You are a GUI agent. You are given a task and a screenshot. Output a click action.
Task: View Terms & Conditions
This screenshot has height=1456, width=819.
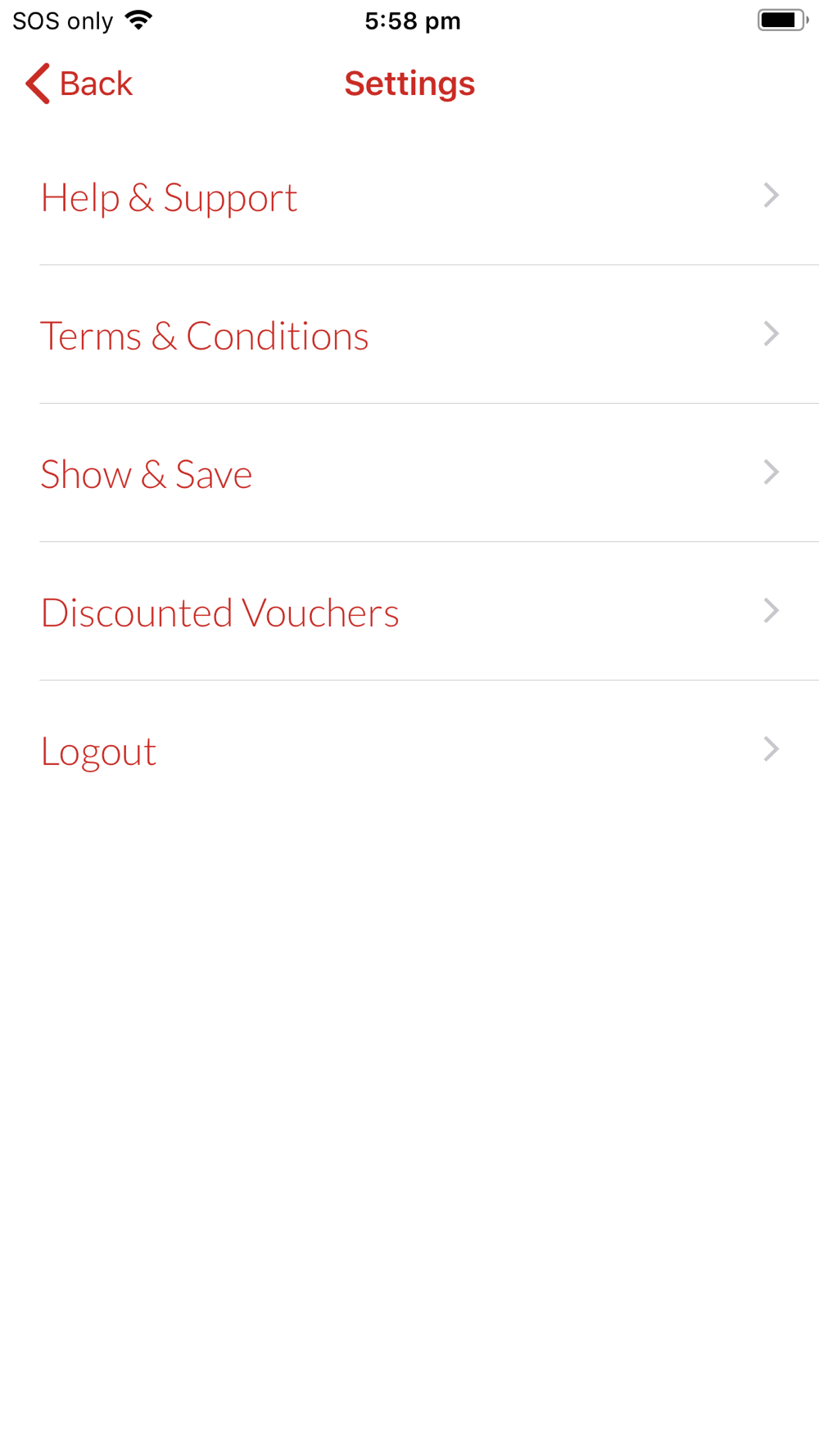[x=409, y=334]
